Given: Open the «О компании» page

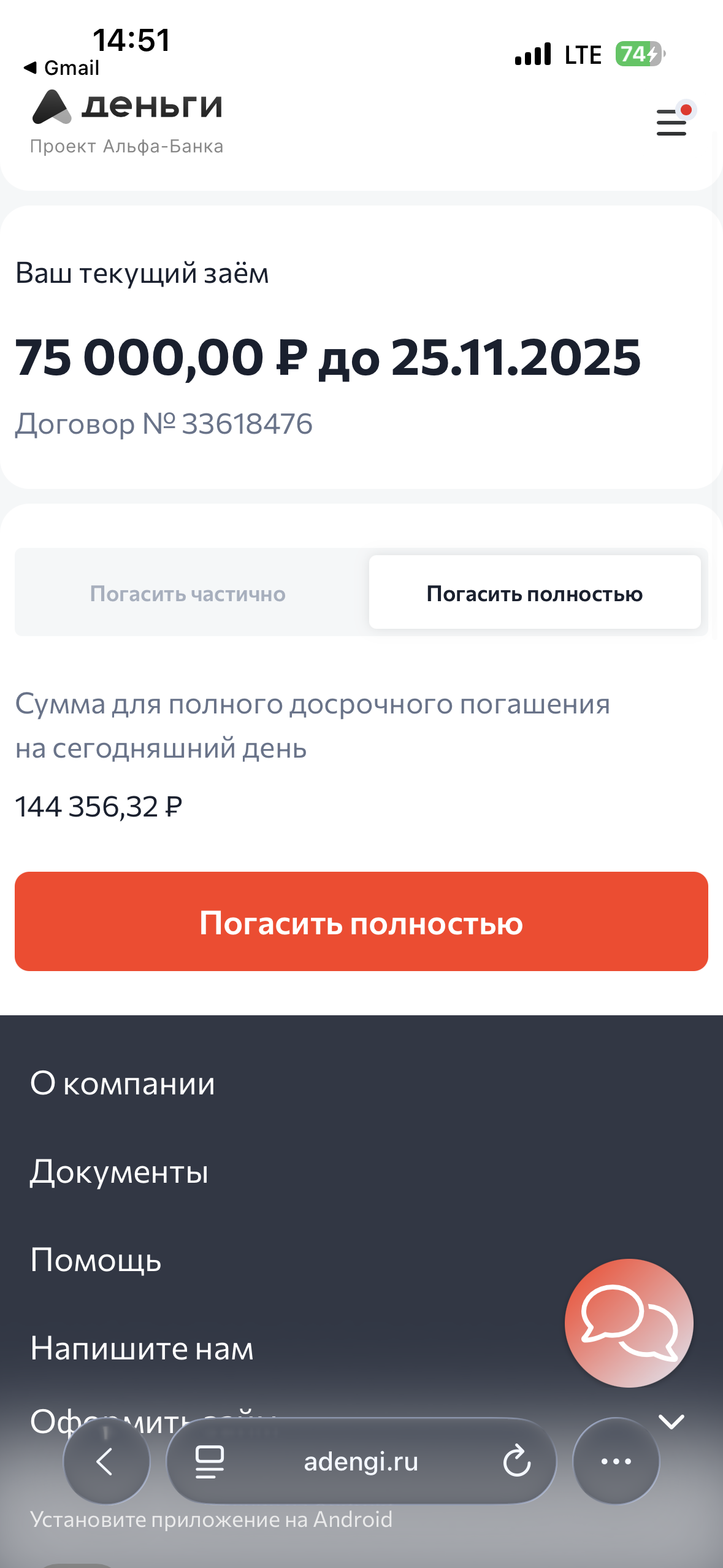Looking at the screenshot, I should tap(123, 1082).
